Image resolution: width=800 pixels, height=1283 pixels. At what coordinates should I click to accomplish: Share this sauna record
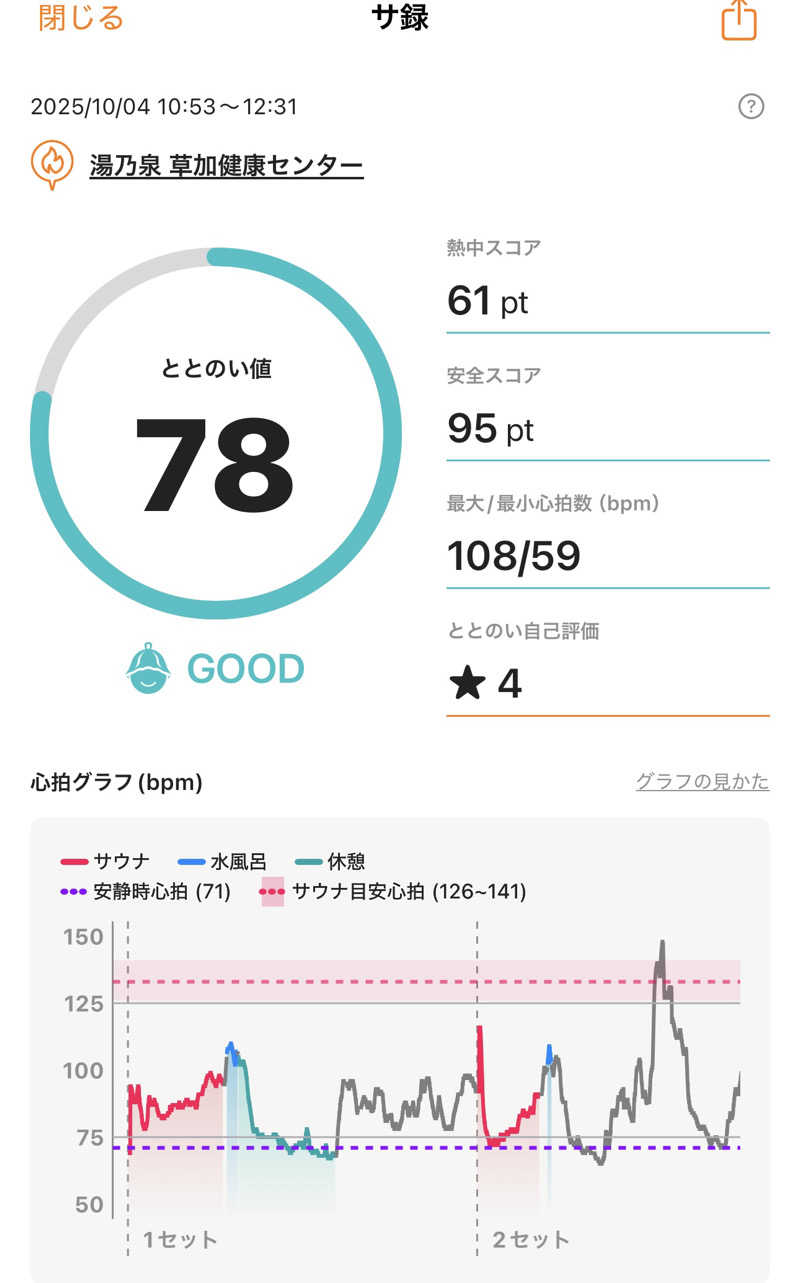tap(739, 20)
